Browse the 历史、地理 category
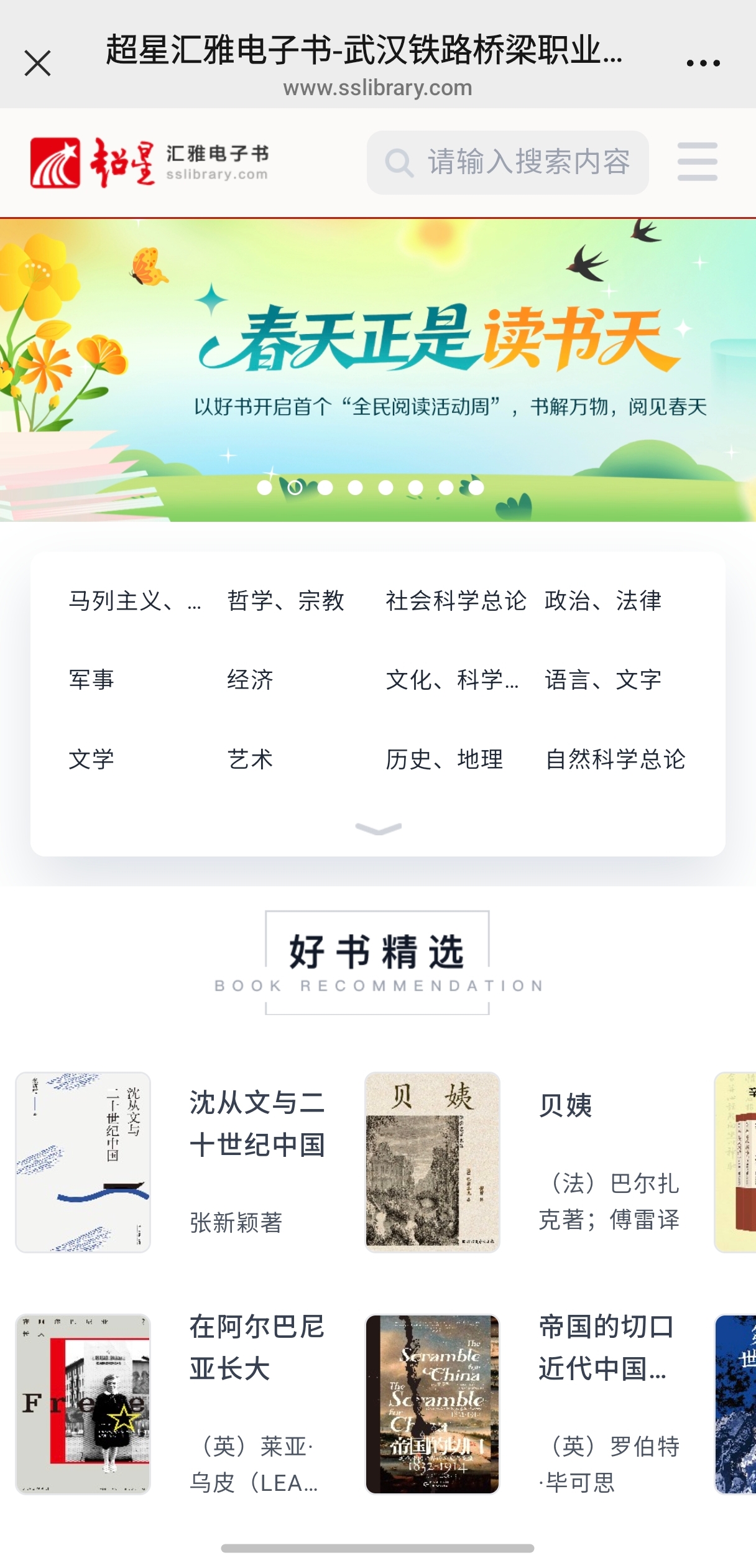 tap(444, 759)
